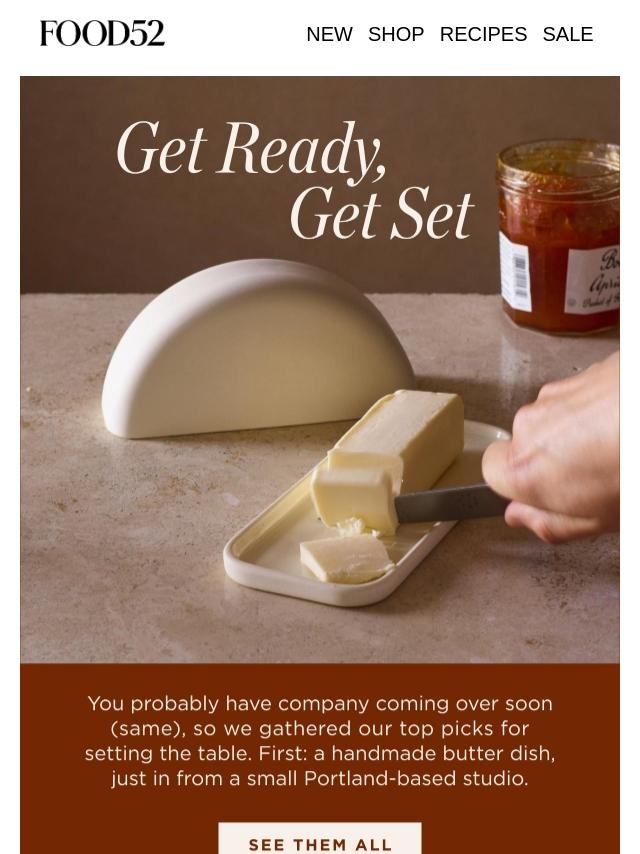Screen dimensions: 640x854
Task: Open the RECIPES link
Action: coord(483,34)
